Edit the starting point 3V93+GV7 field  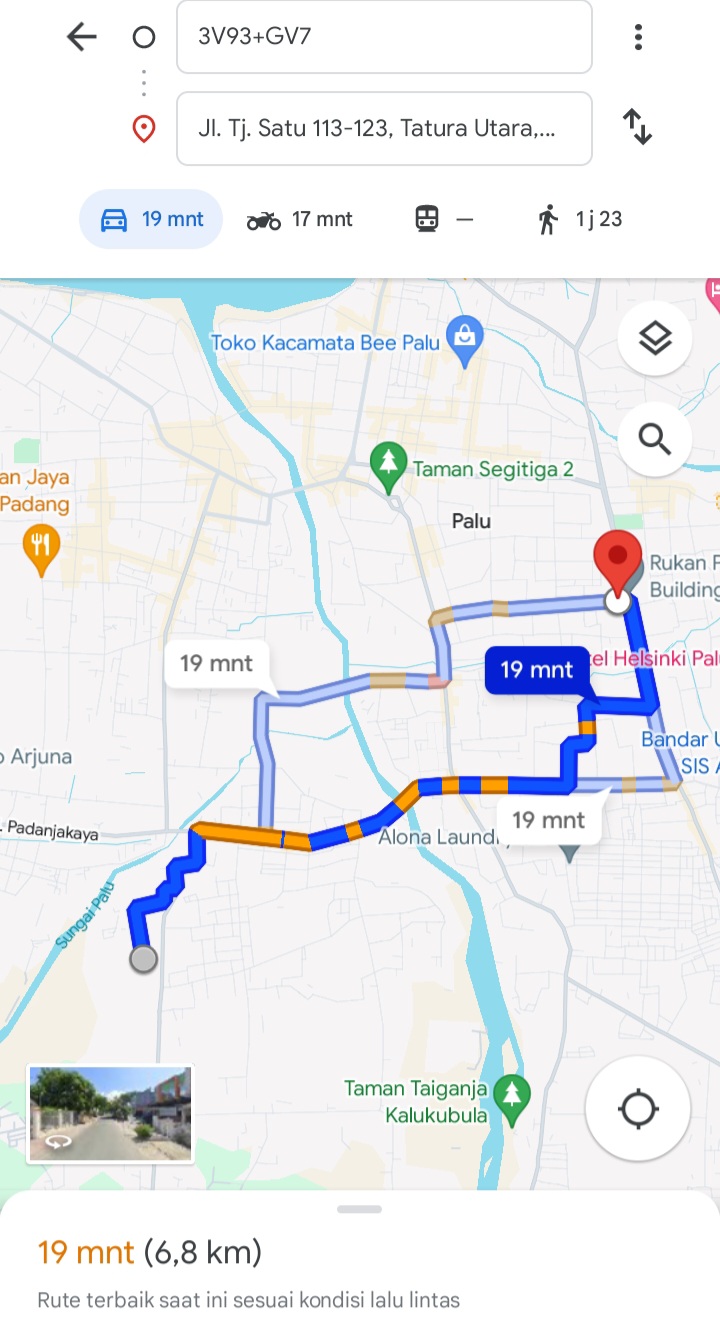tap(384, 37)
